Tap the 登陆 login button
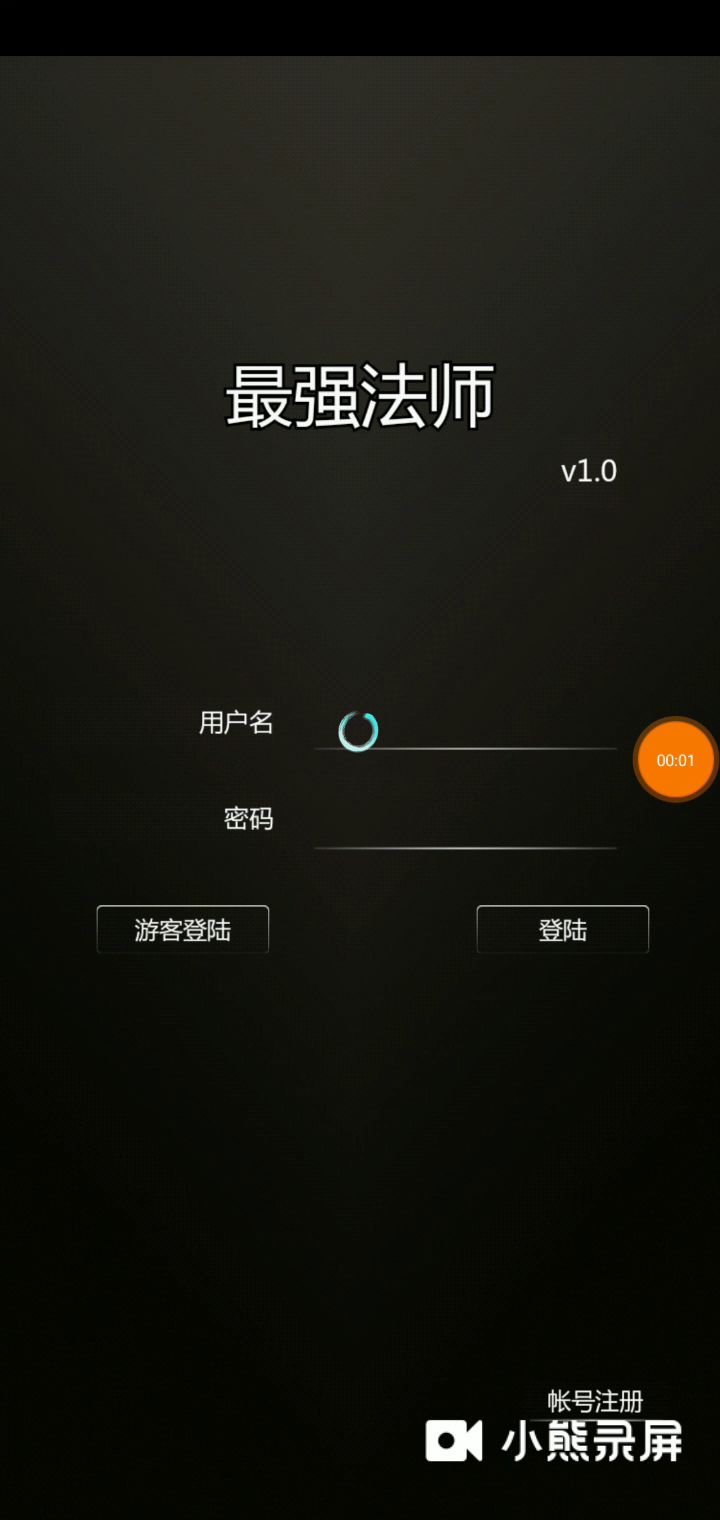720x1520 pixels. pyautogui.click(x=562, y=930)
